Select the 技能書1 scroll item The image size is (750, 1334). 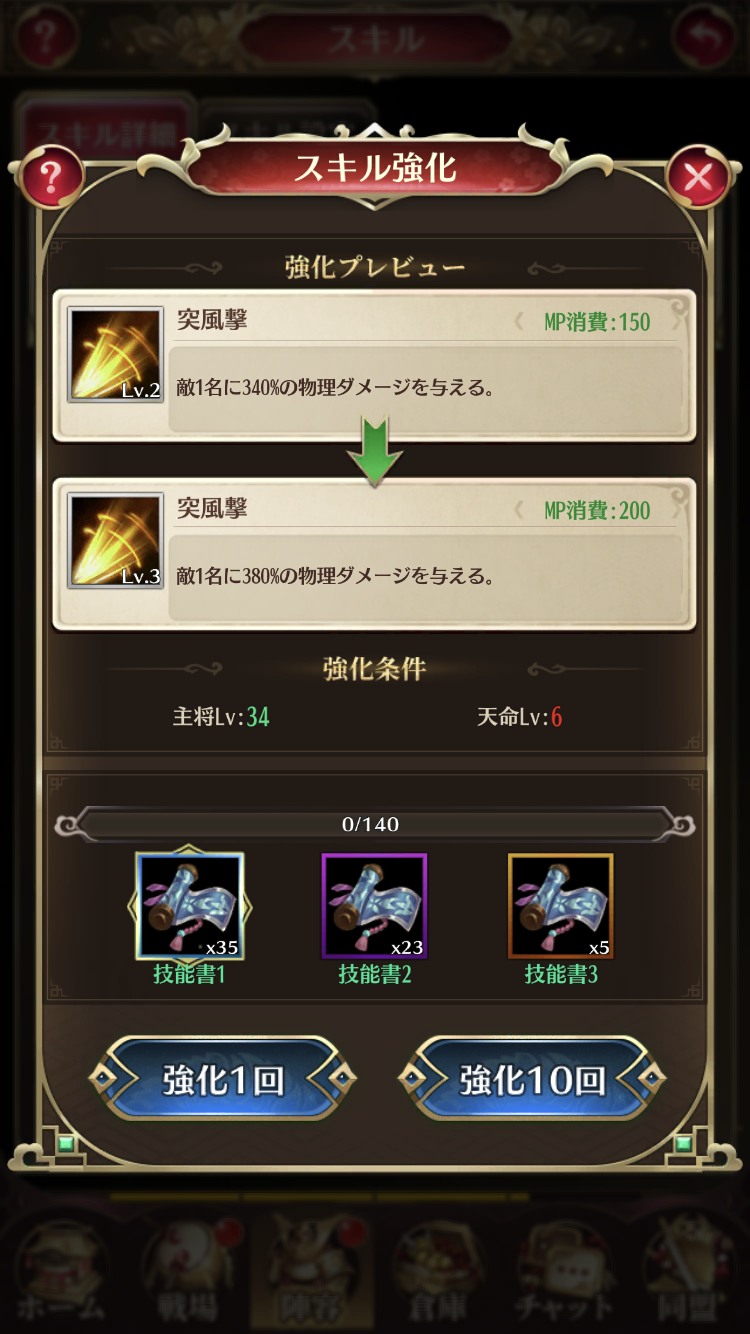point(189,906)
